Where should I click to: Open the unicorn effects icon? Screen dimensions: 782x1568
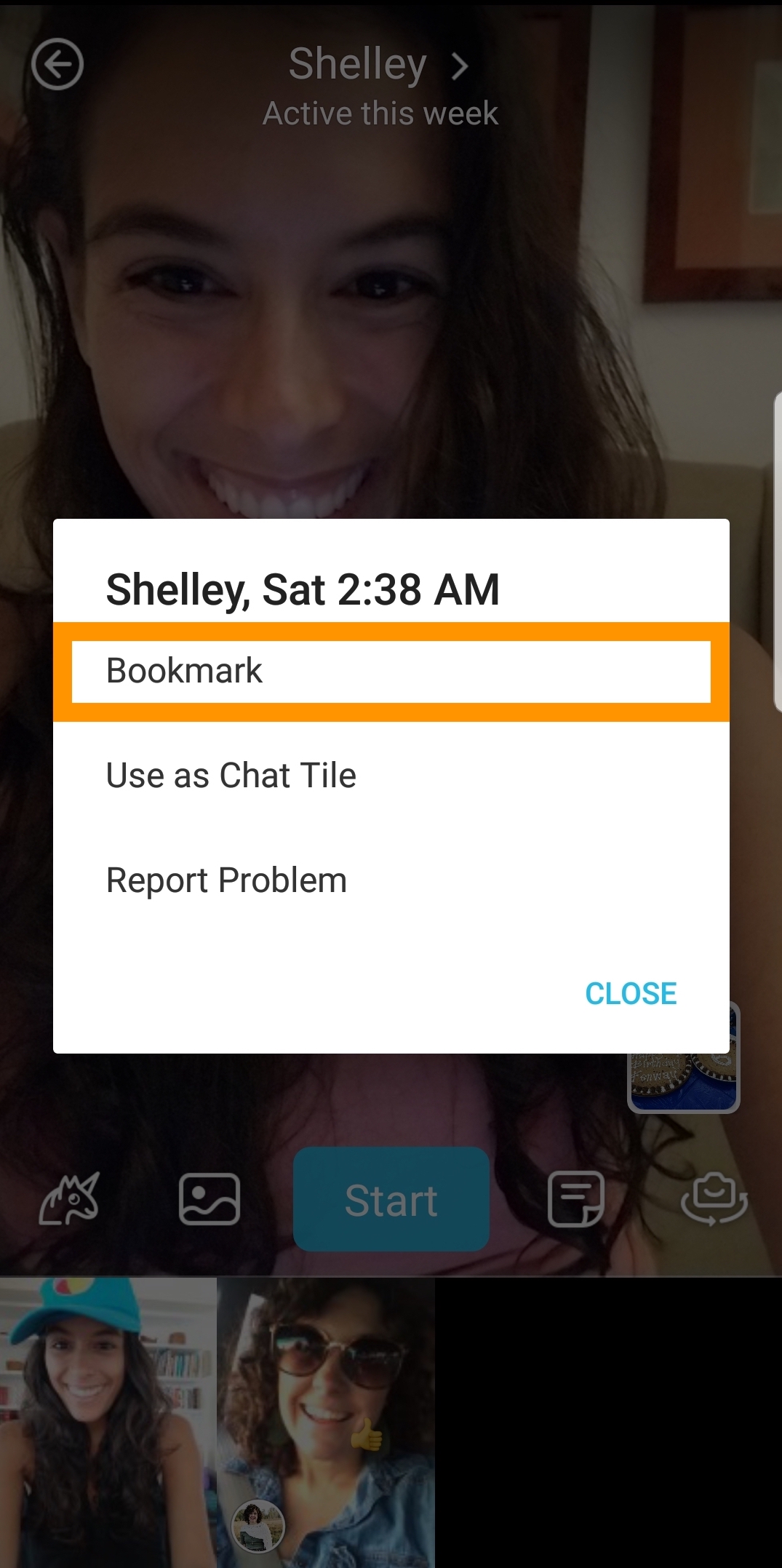pyautogui.click(x=69, y=1200)
